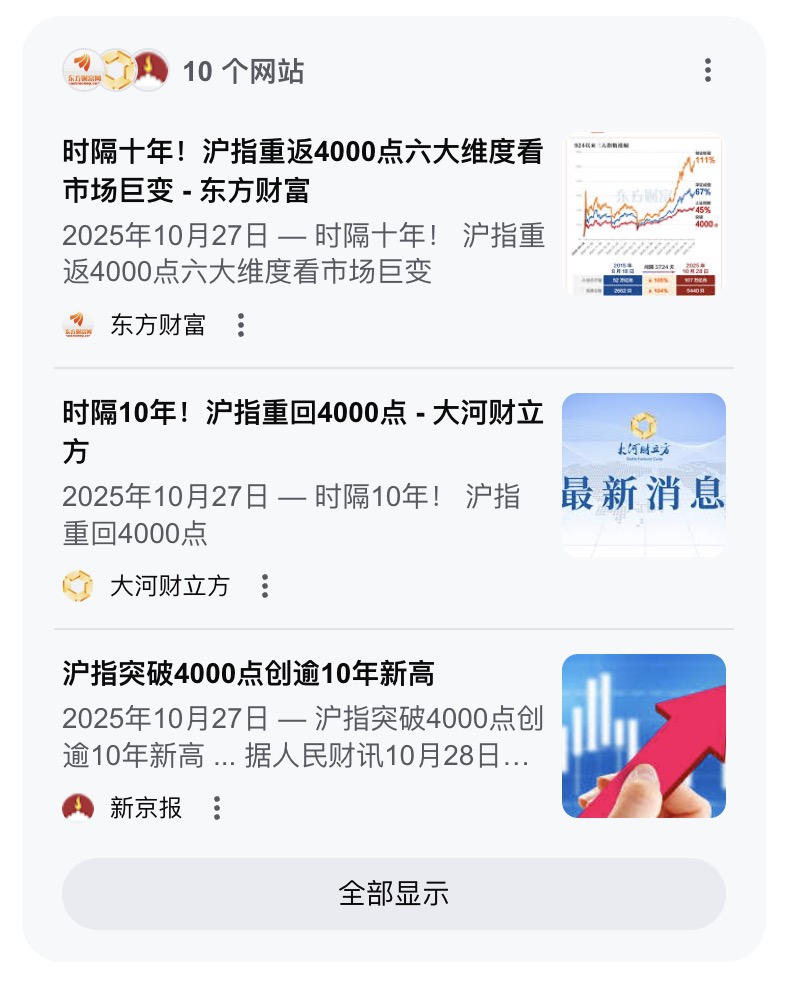
Task: Open the three-dot menu next to 东方财富
Action: pos(241,325)
